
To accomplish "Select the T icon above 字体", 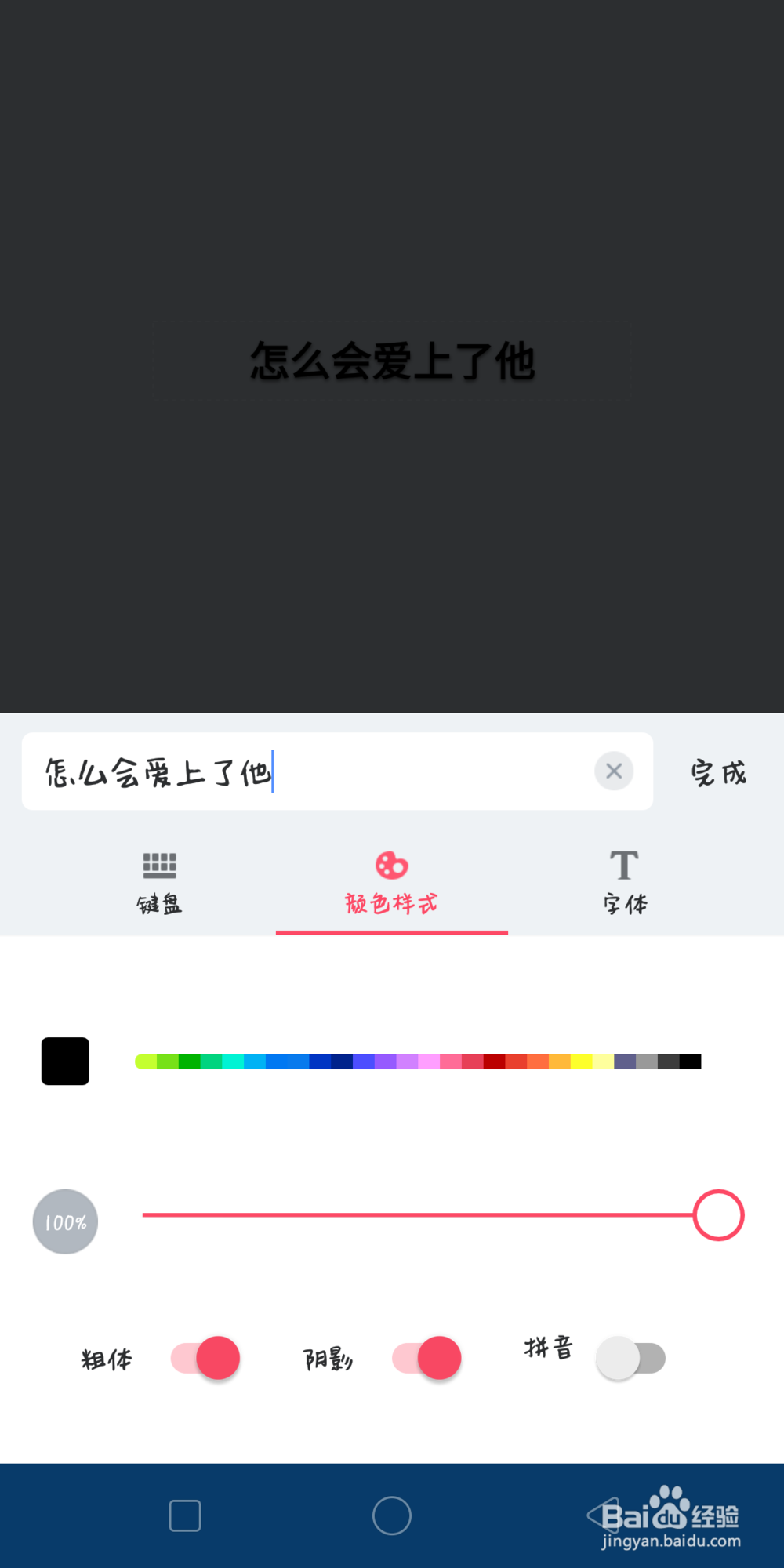I will tap(625, 864).
